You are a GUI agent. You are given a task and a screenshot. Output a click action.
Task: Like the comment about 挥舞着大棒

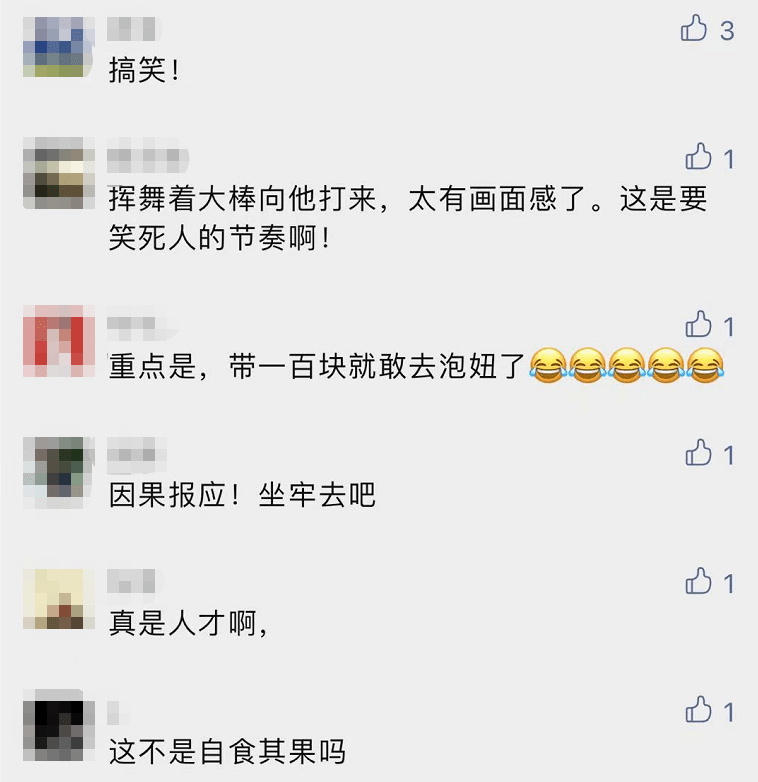[698, 157]
